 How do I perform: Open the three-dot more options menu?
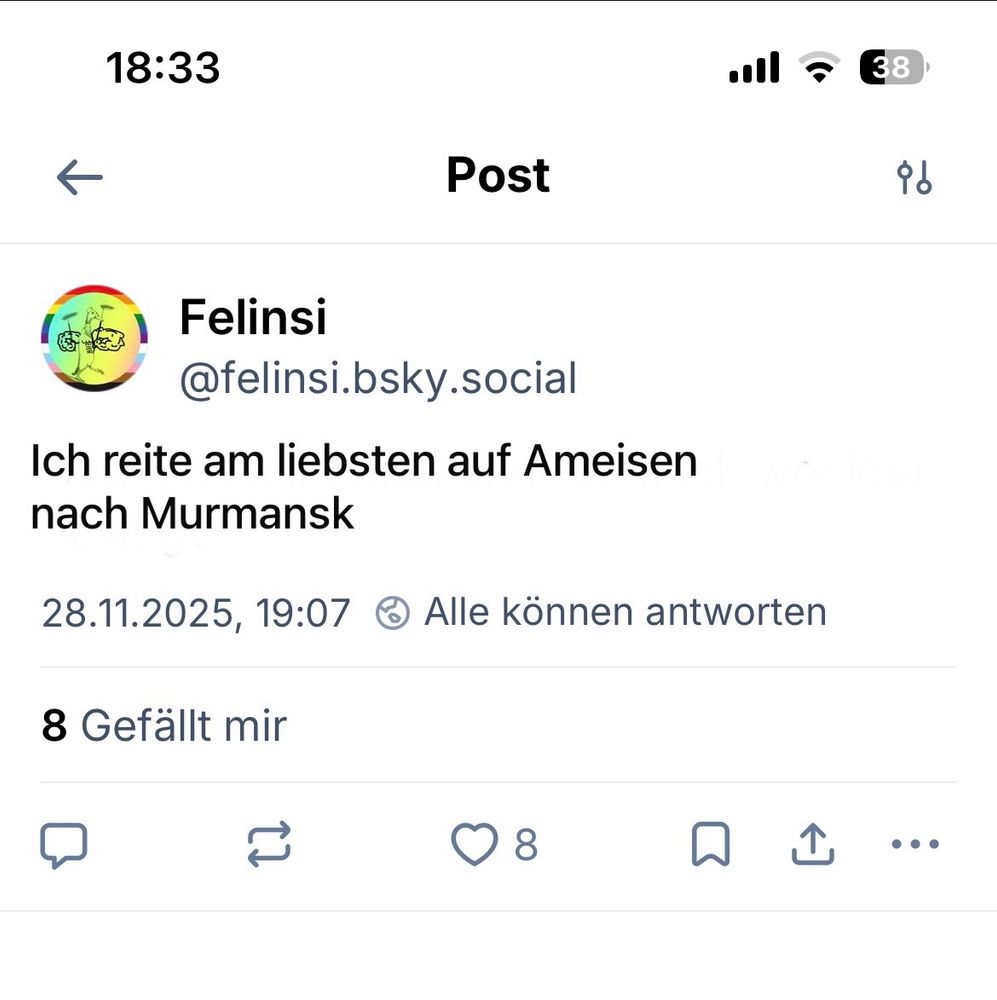click(916, 845)
